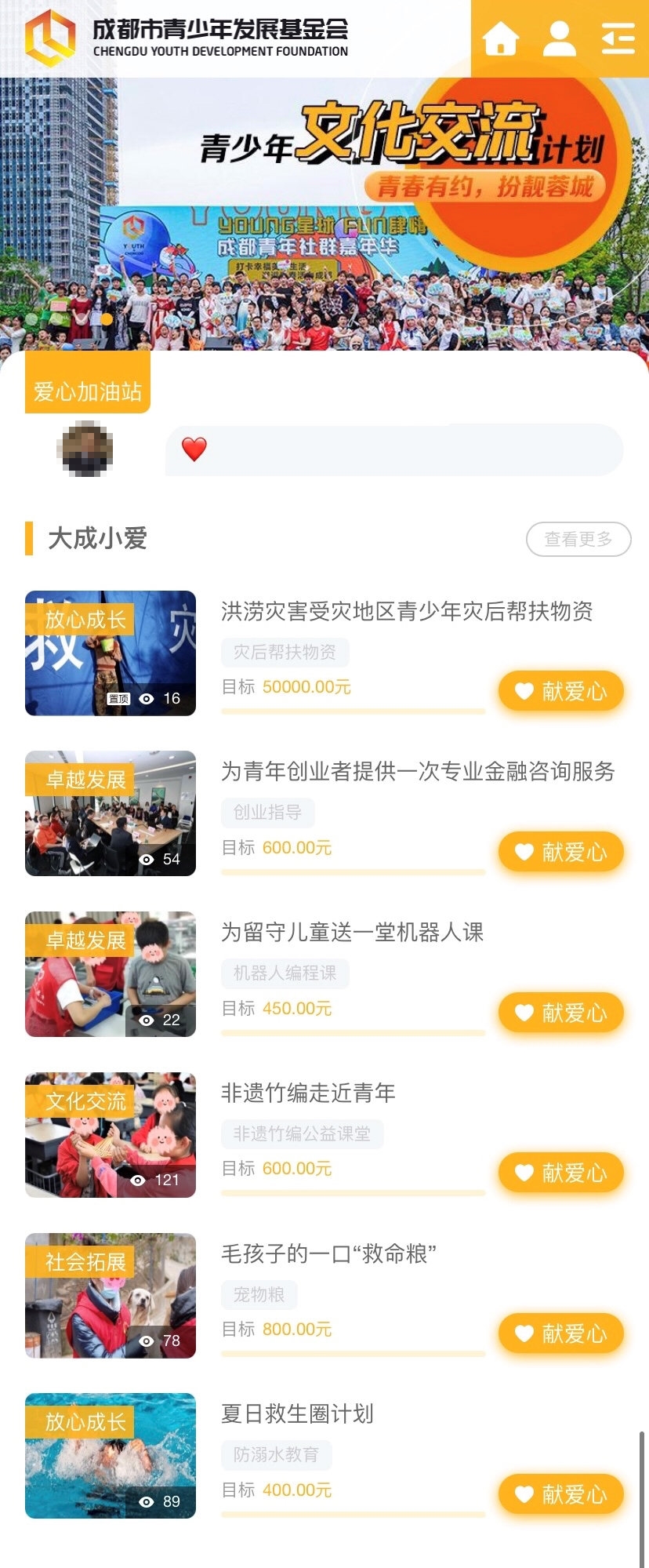The width and height of the screenshot is (649, 1568).
Task: Tap 献爱心 for the 金融咨询服务 project
Action: (x=561, y=852)
